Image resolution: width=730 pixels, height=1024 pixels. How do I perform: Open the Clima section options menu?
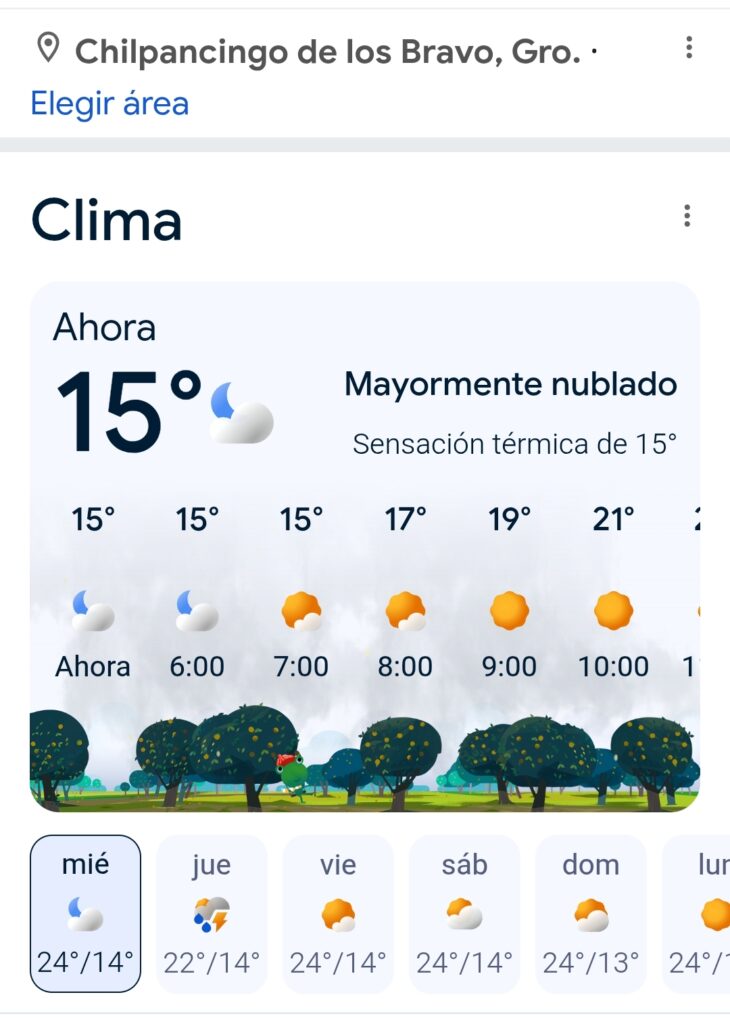coord(686,216)
